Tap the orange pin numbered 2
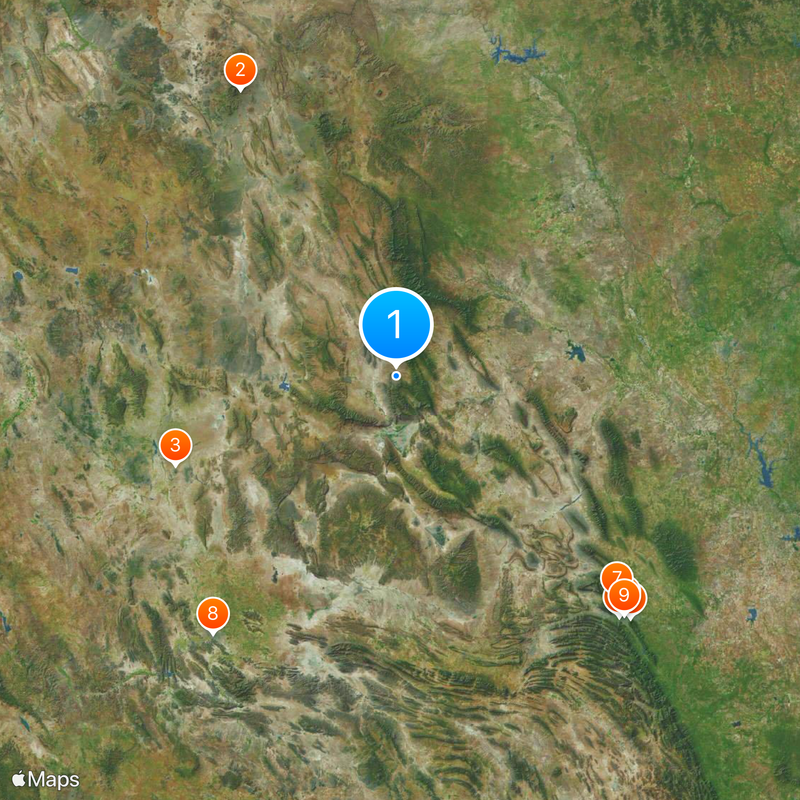The width and height of the screenshot is (800, 800). pos(240,70)
